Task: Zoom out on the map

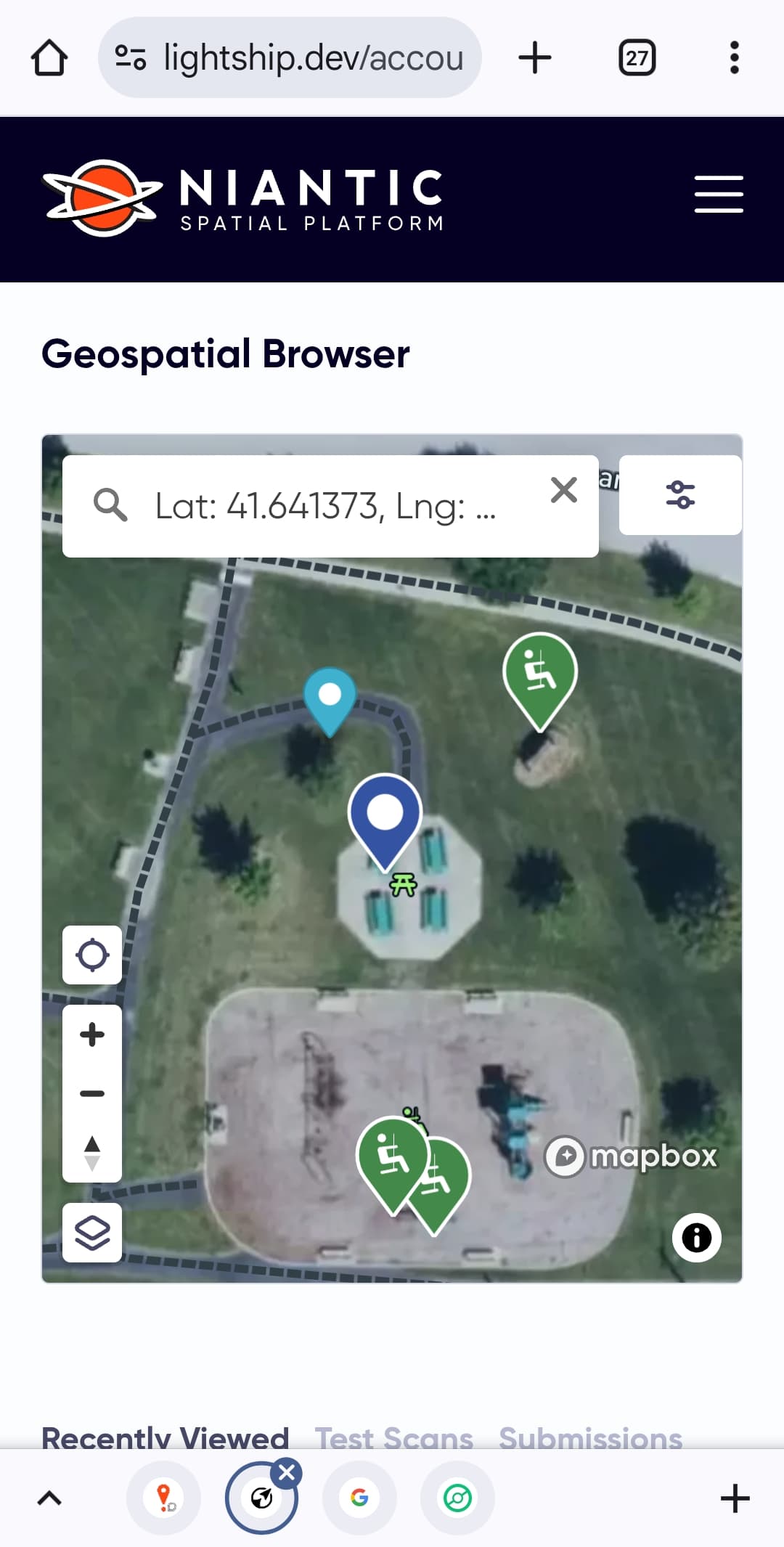Action: (x=92, y=1093)
